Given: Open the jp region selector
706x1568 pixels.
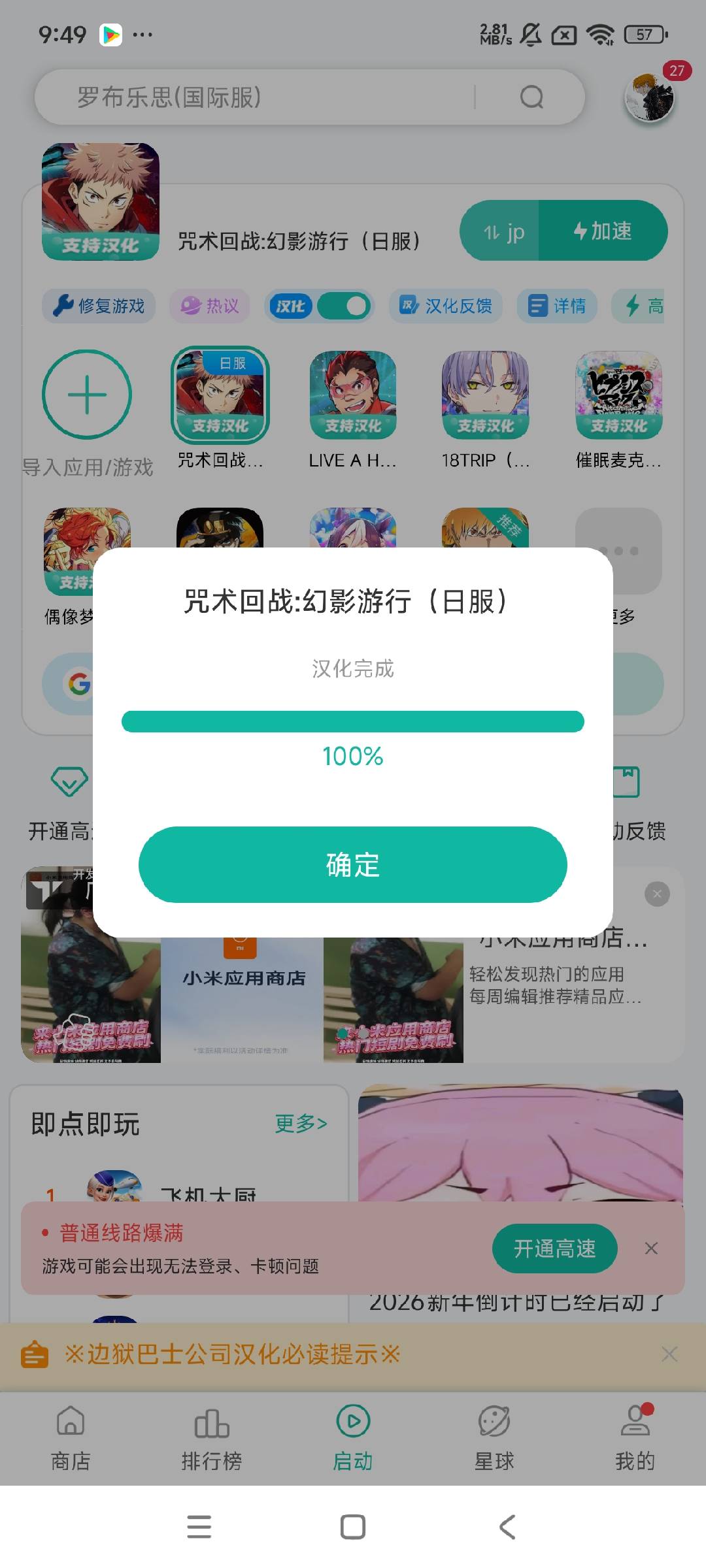Looking at the screenshot, I should (502, 231).
